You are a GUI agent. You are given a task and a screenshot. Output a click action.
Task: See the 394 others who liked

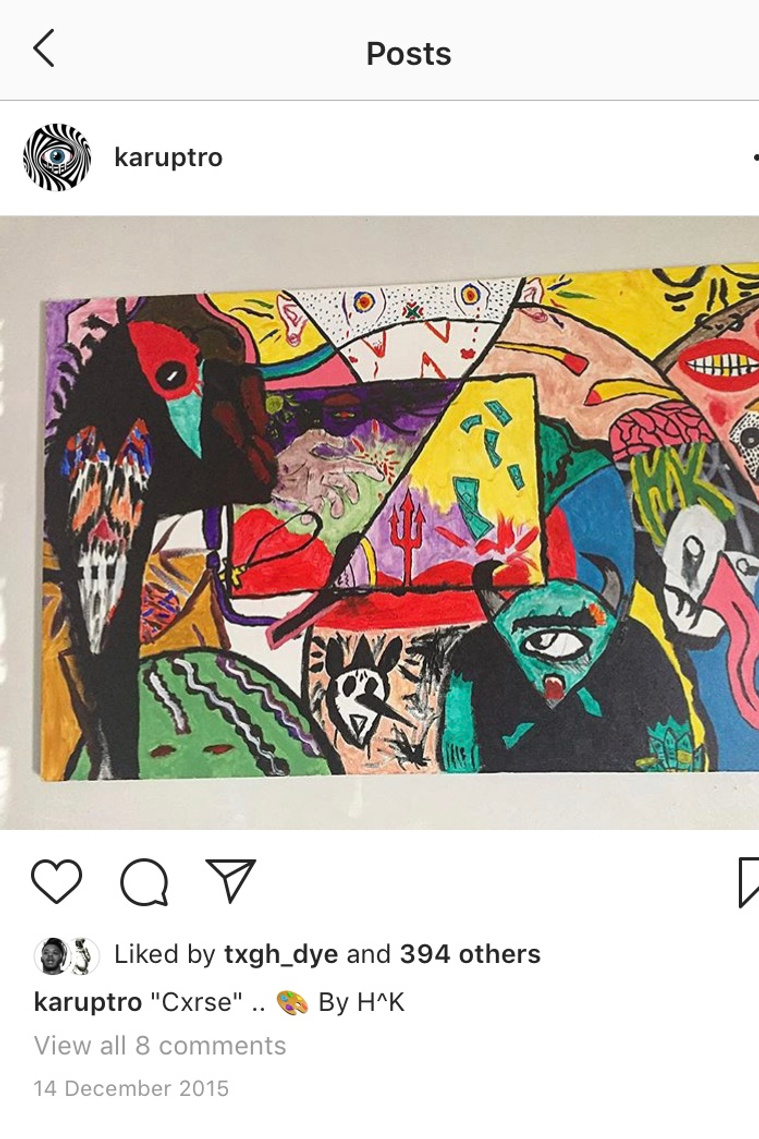pos(470,954)
